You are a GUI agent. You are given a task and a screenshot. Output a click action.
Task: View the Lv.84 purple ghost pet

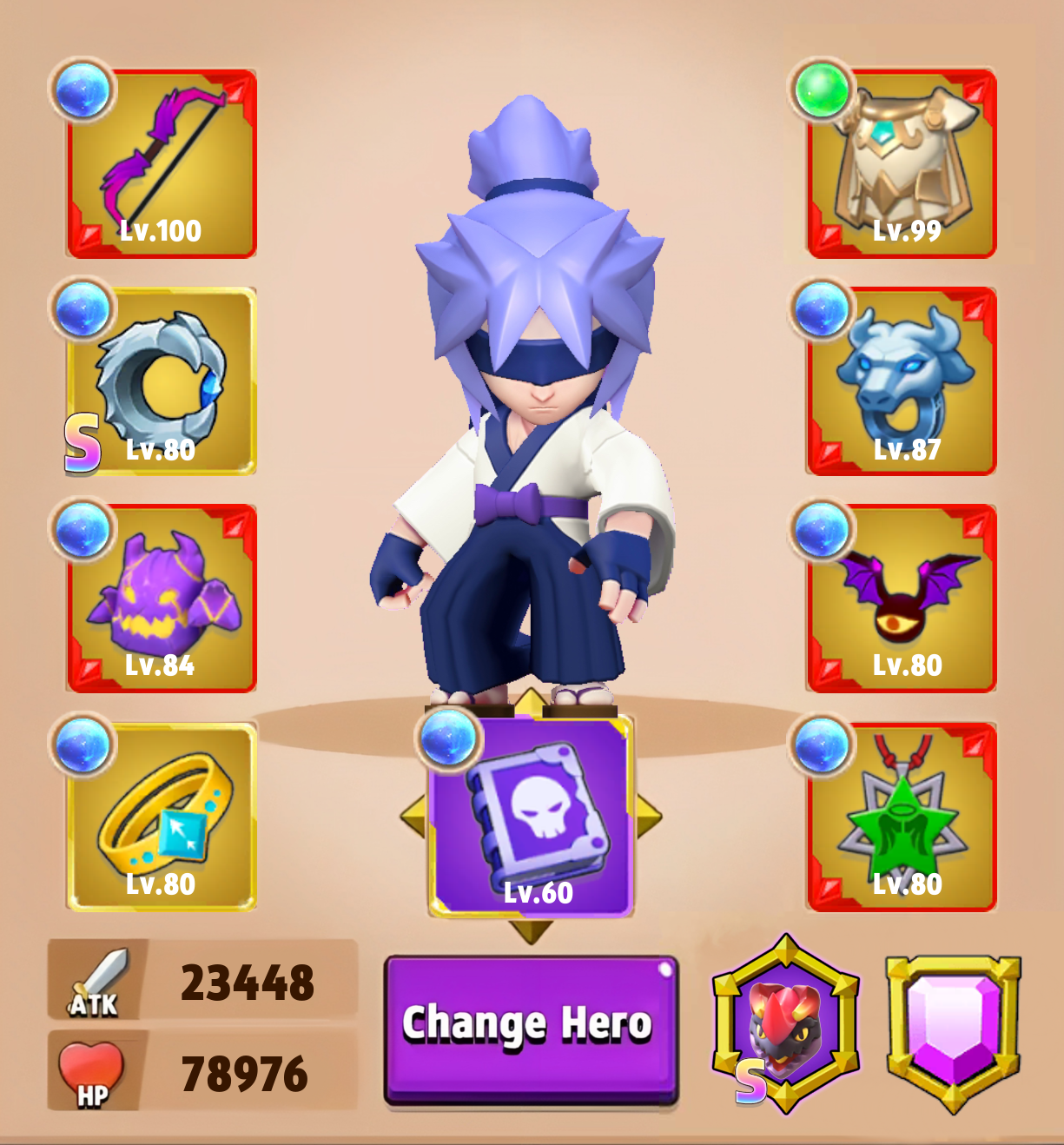click(x=162, y=599)
